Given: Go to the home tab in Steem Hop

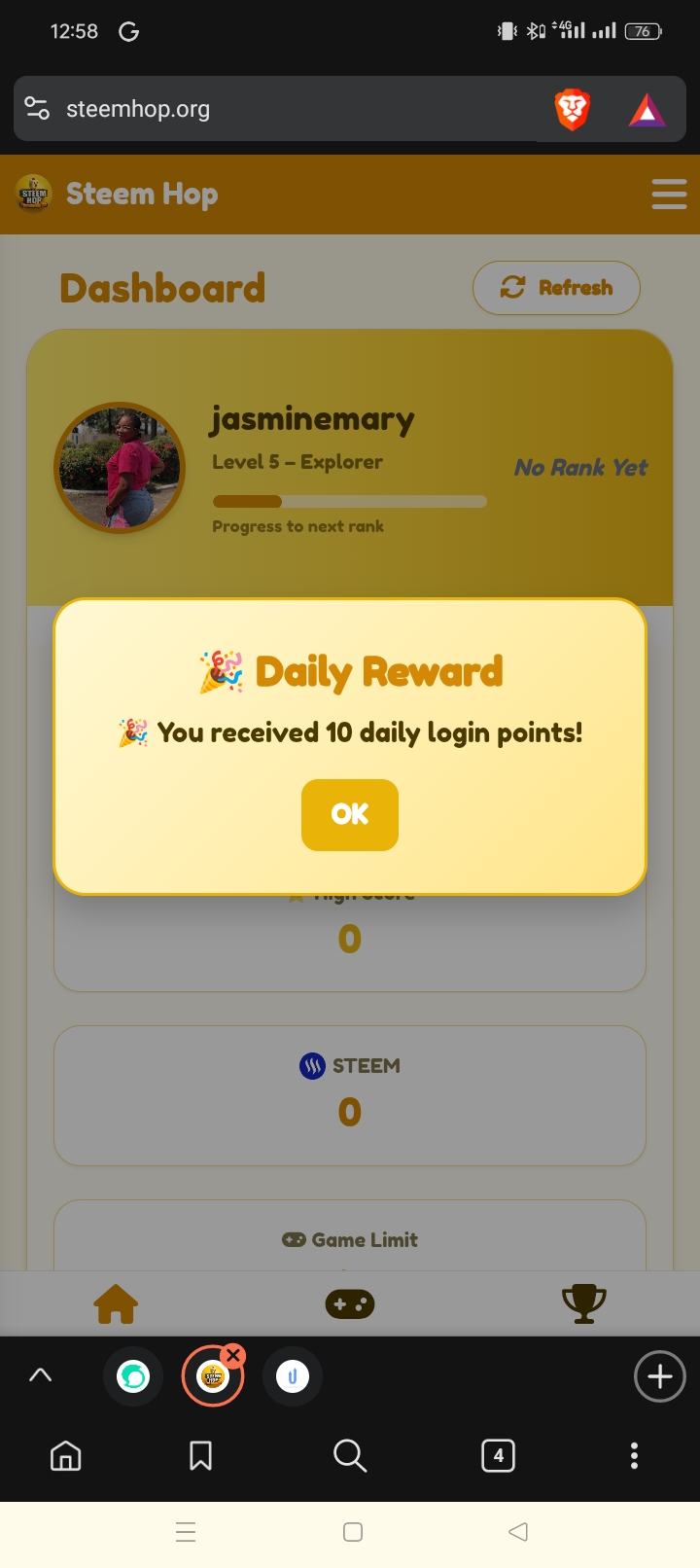Looking at the screenshot, I should pos(116,1303).
